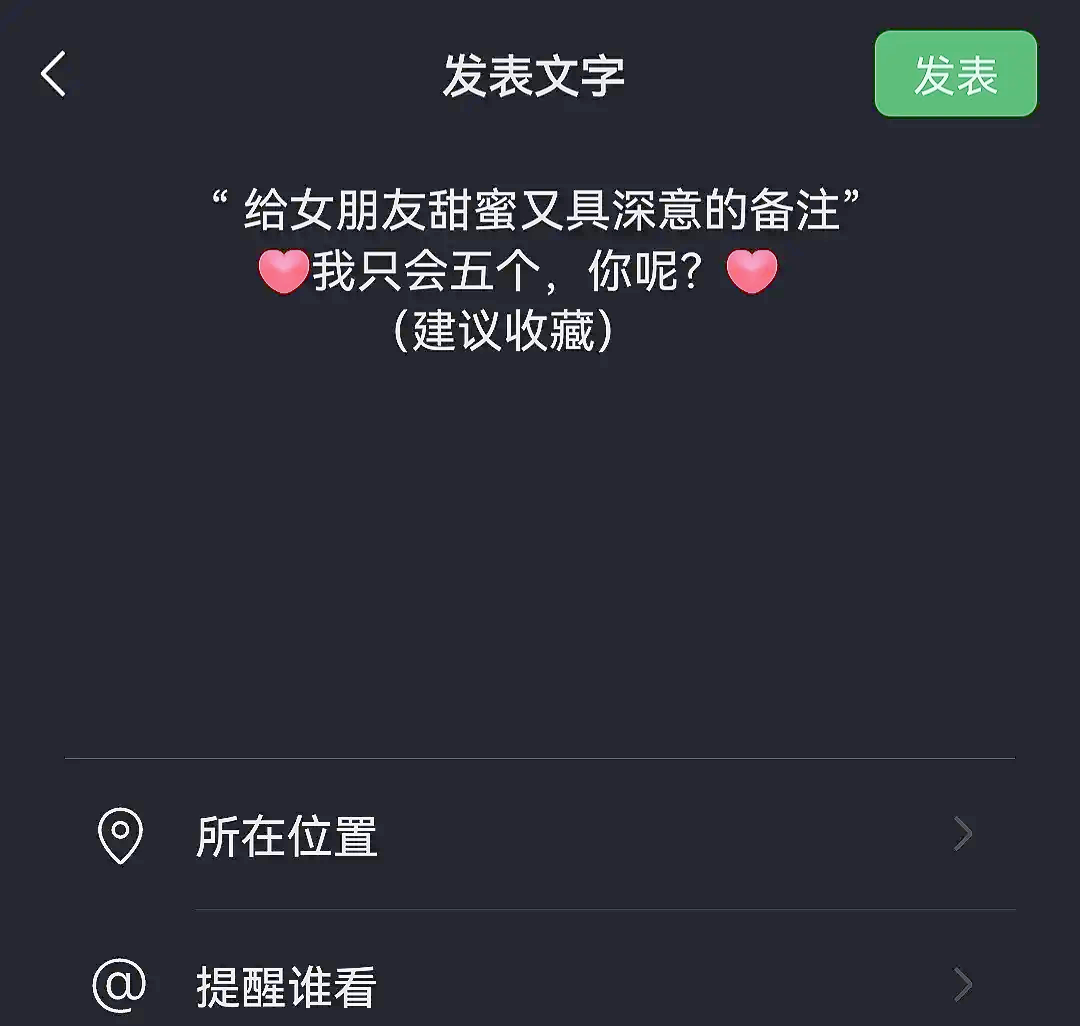Go back from the 发表文字 screen
The image size is (1080, 1026).
pos(54,75)
